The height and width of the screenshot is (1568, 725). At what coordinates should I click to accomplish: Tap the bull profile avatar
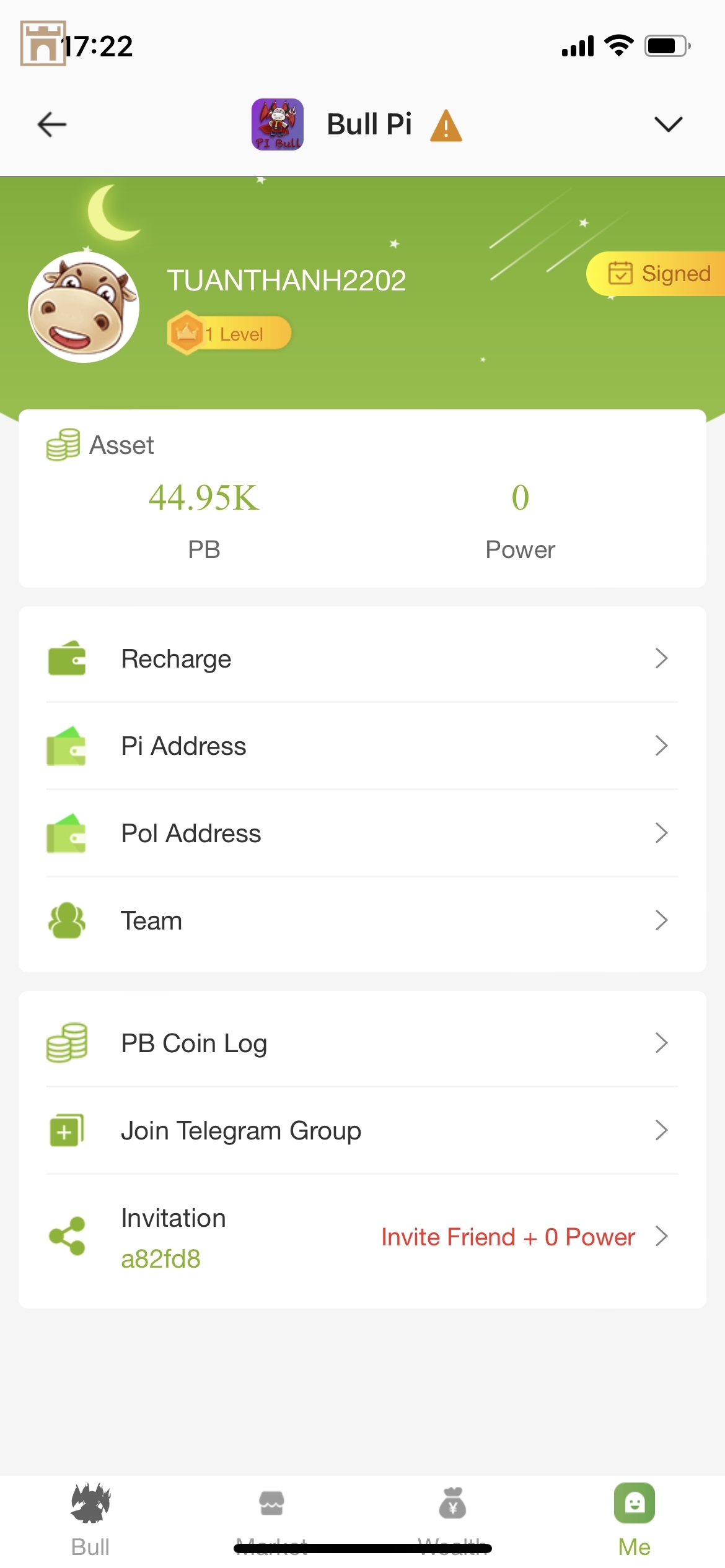pos(84,307)
